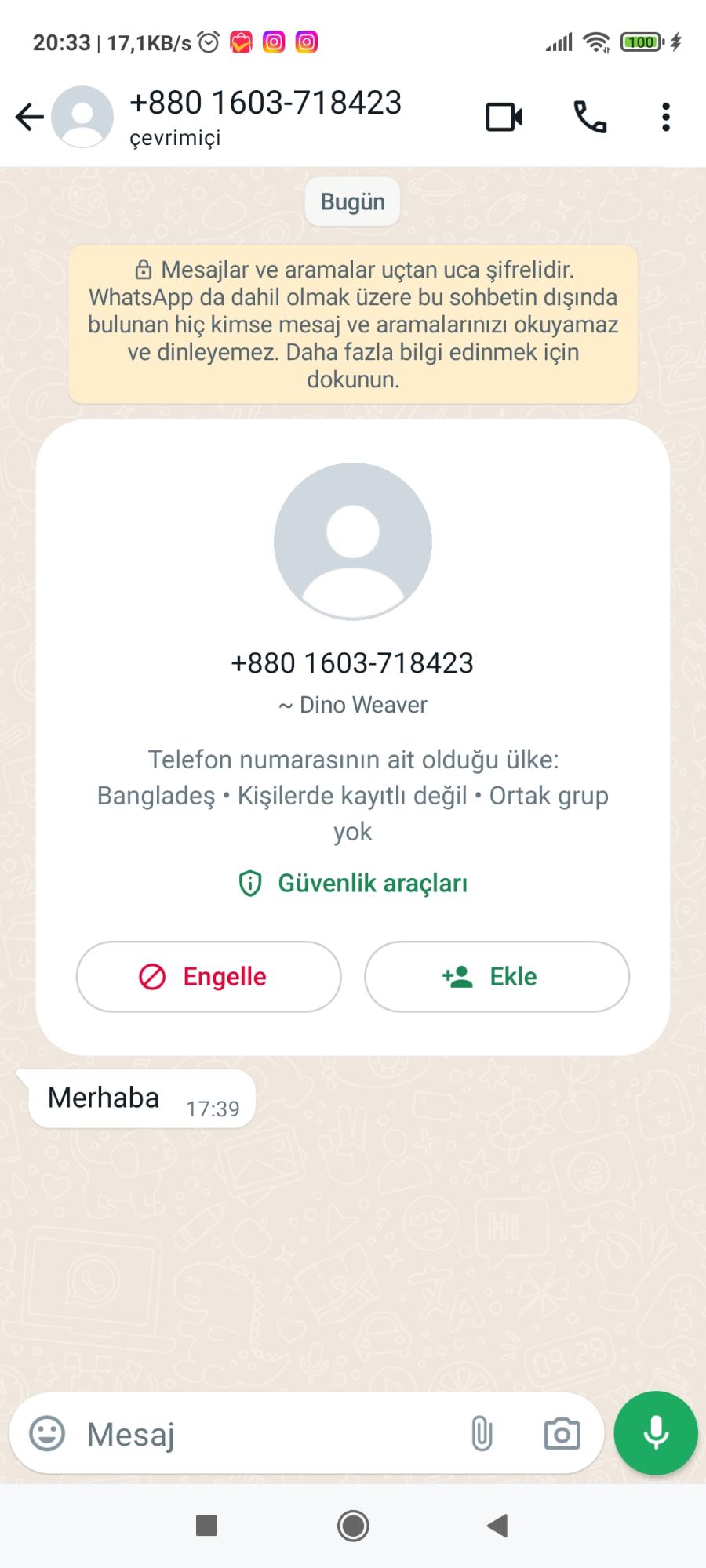Open the camera from the message bar

562,1432
